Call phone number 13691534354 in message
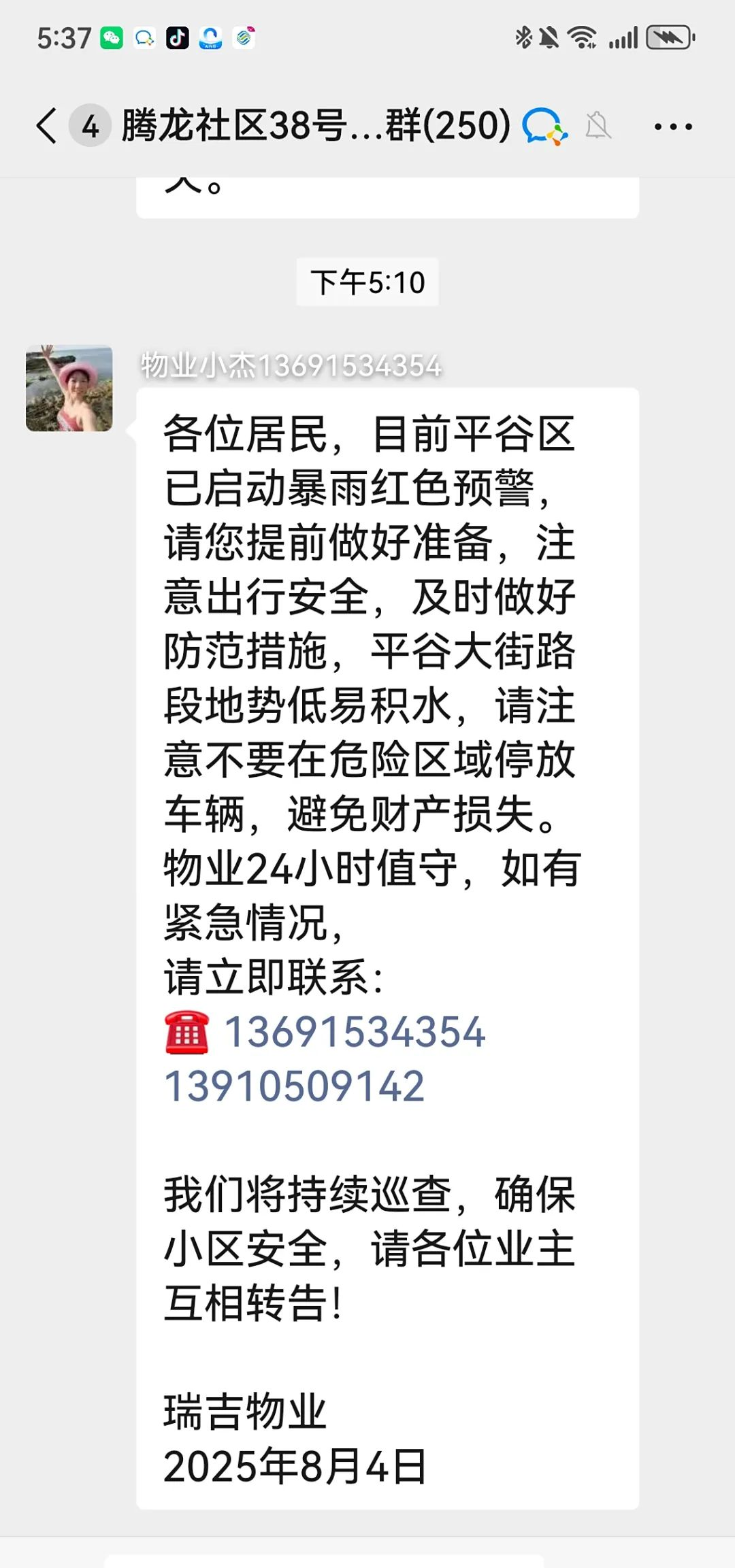Screen dimensions: 735x1568 [355, 1032]
